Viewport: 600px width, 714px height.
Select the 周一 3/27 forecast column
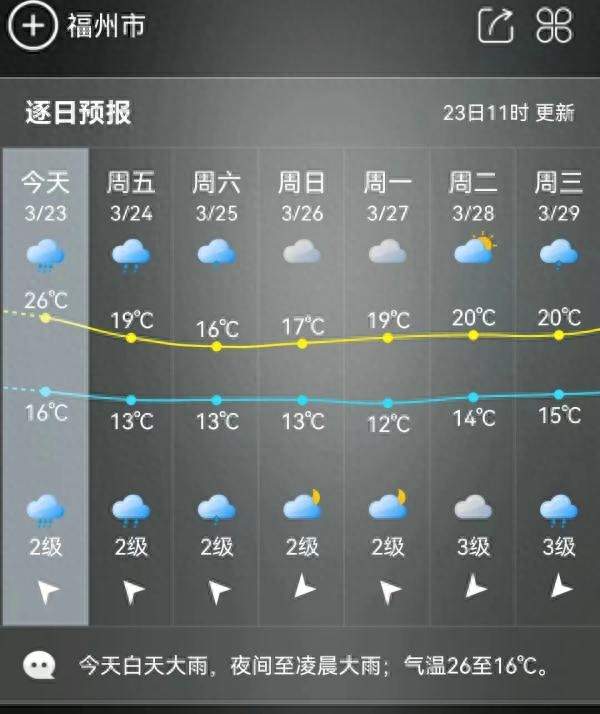tap(388, 385)
